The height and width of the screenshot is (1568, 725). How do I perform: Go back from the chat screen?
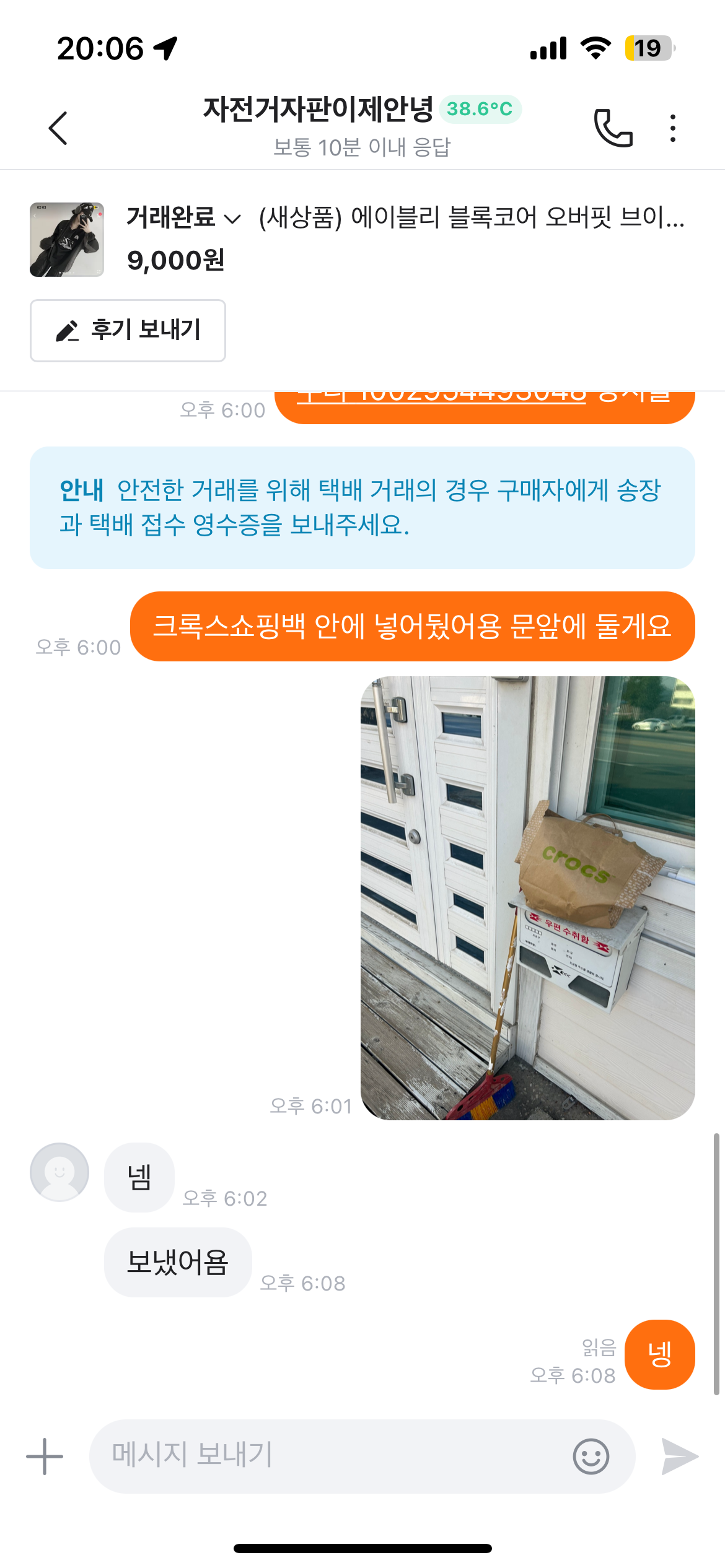tap(58, 128)
